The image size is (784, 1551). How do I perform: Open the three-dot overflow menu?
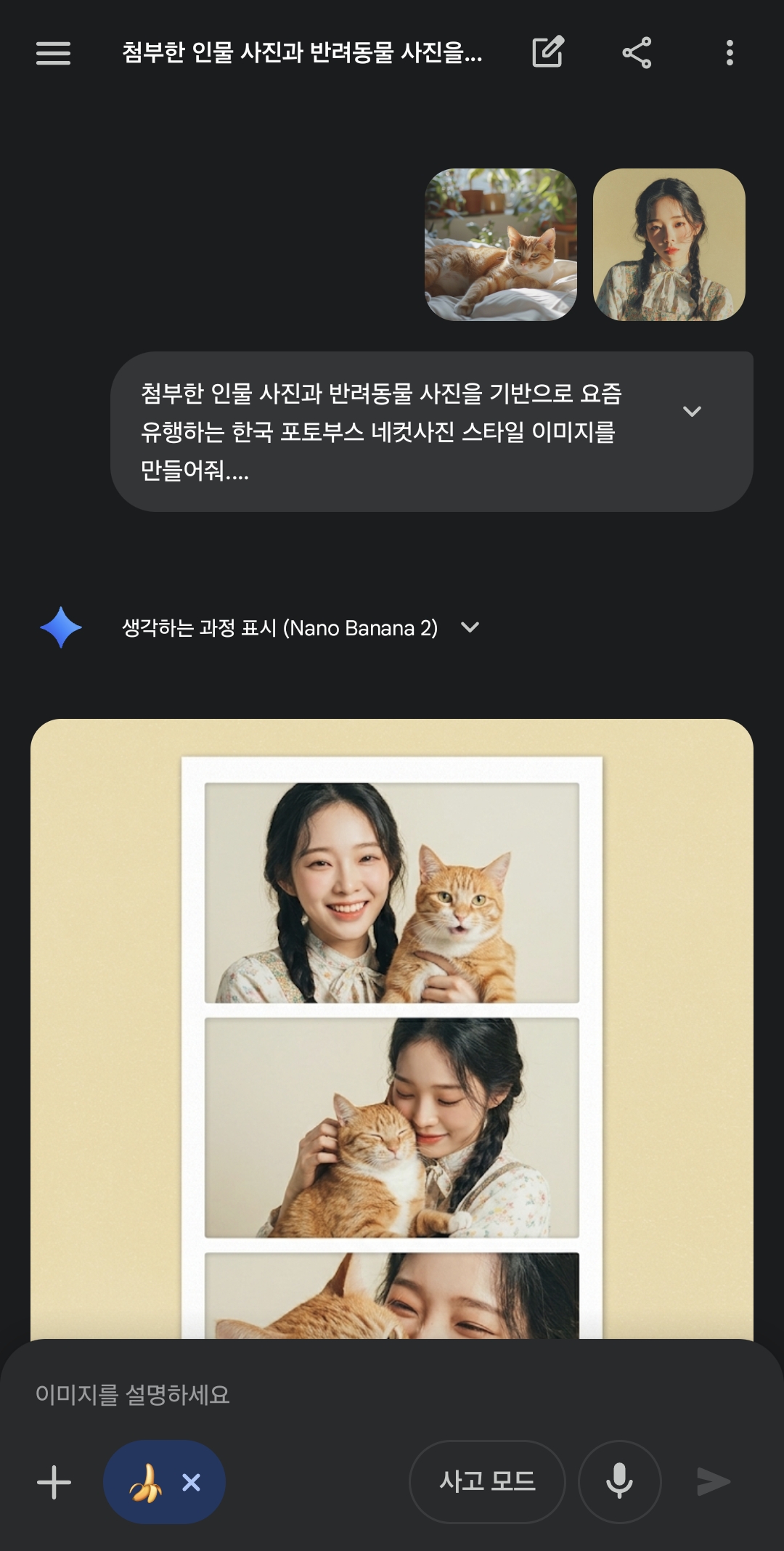click(x=730, y=52)
